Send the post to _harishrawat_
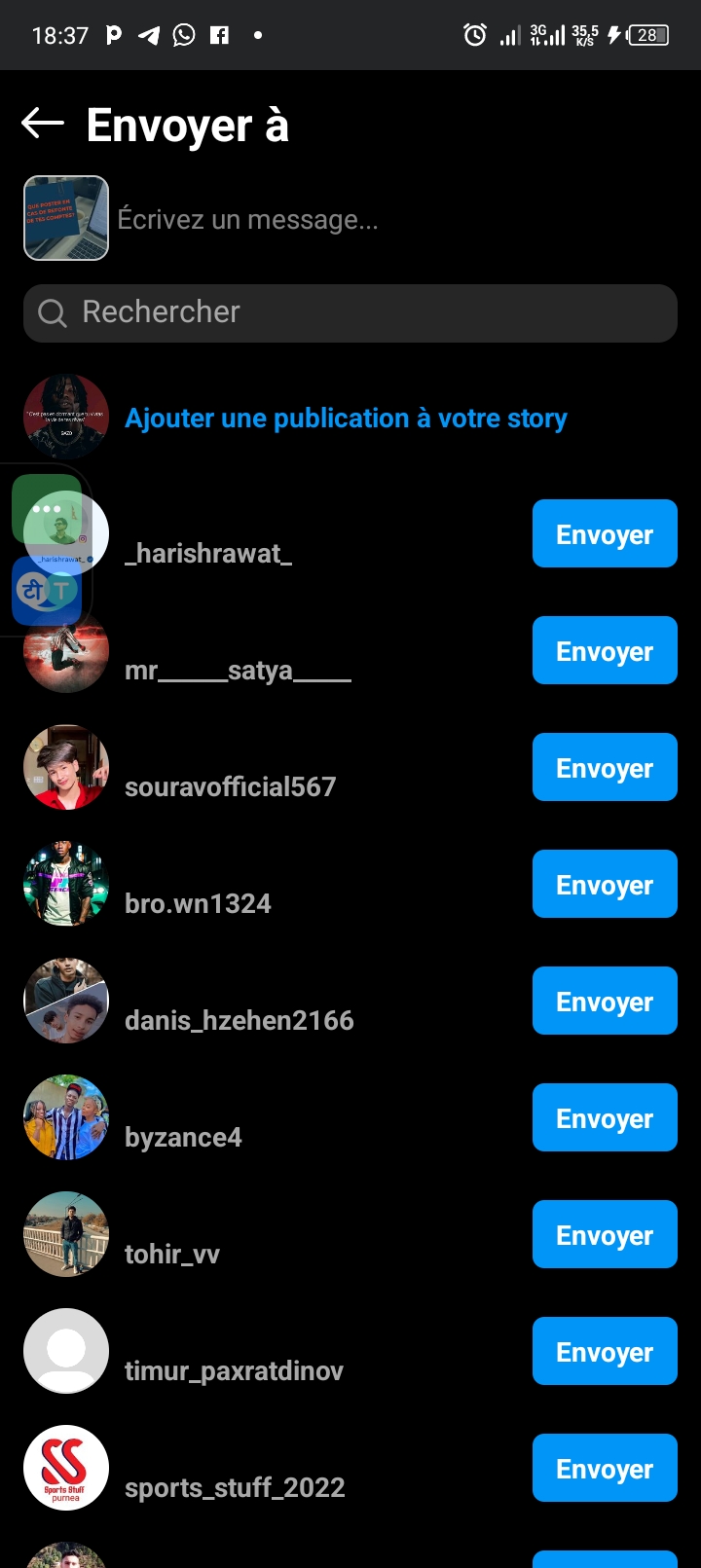Screen dimensions: 701x1568 click(604, 533)
